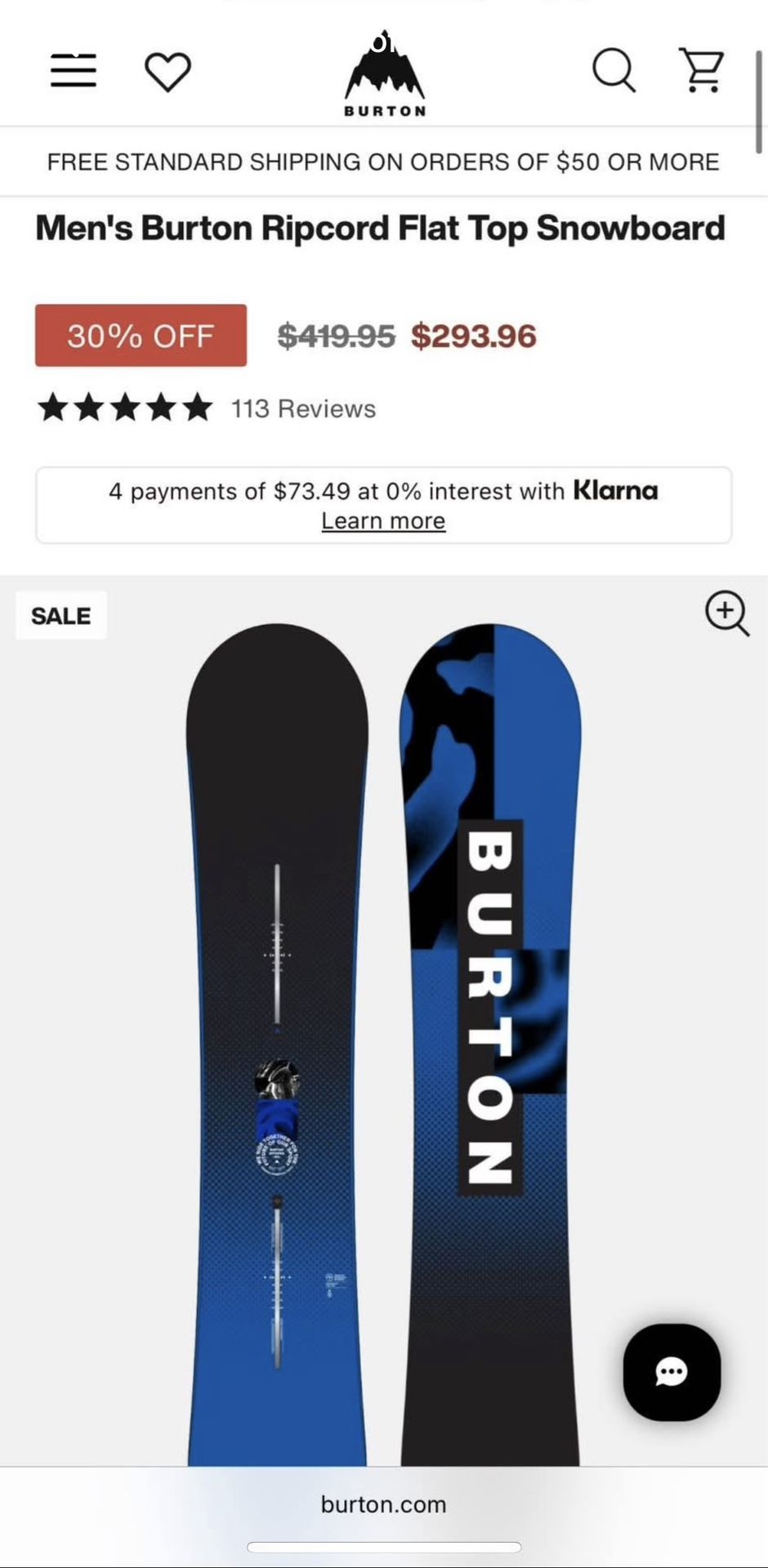
Task: Open the chat bubble assistant
Action: click(x=672, y=1373)
